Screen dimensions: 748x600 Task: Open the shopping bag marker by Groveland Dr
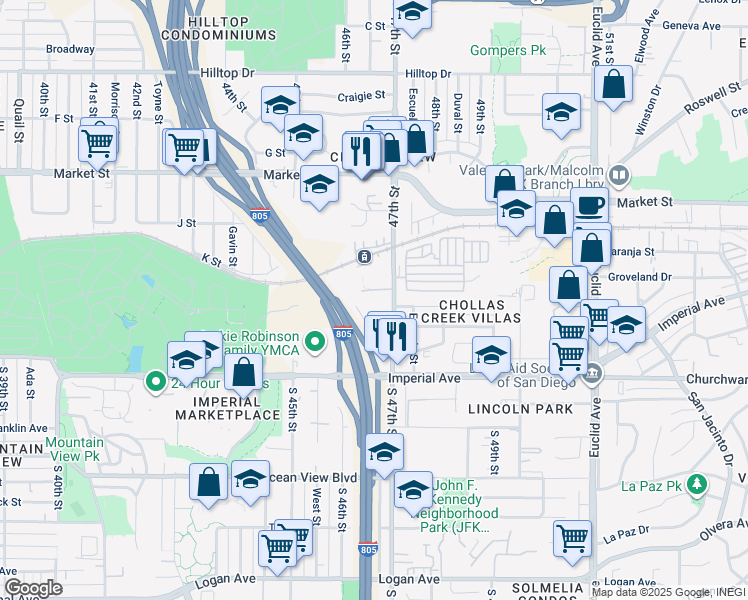(x=568, y=286)
